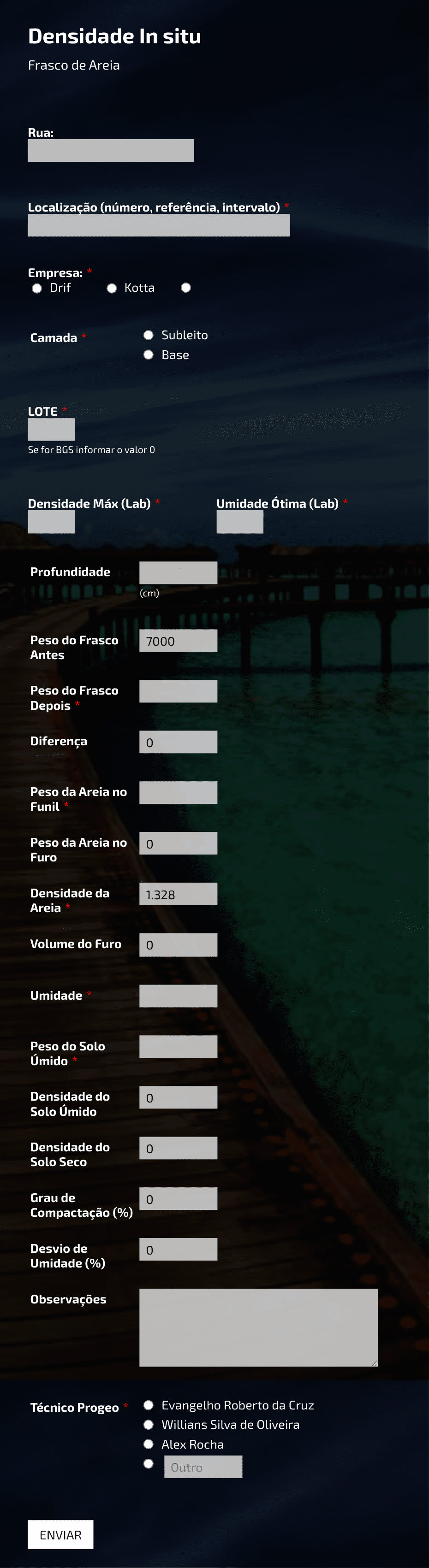Tap Peso do Frasco Depois field
429x1568 pixels.
click(x=178, y=691)
